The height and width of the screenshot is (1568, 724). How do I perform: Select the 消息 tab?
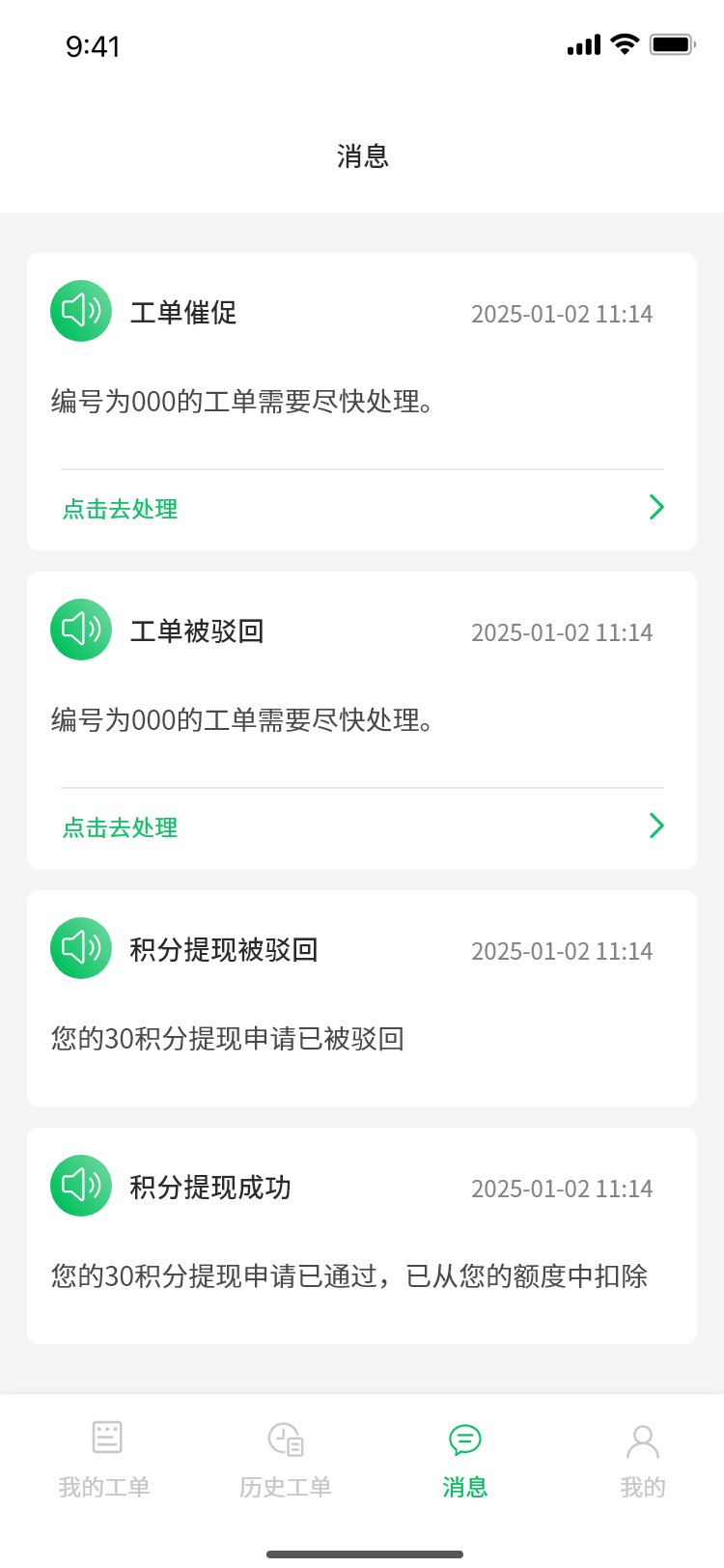(465, 1460)
